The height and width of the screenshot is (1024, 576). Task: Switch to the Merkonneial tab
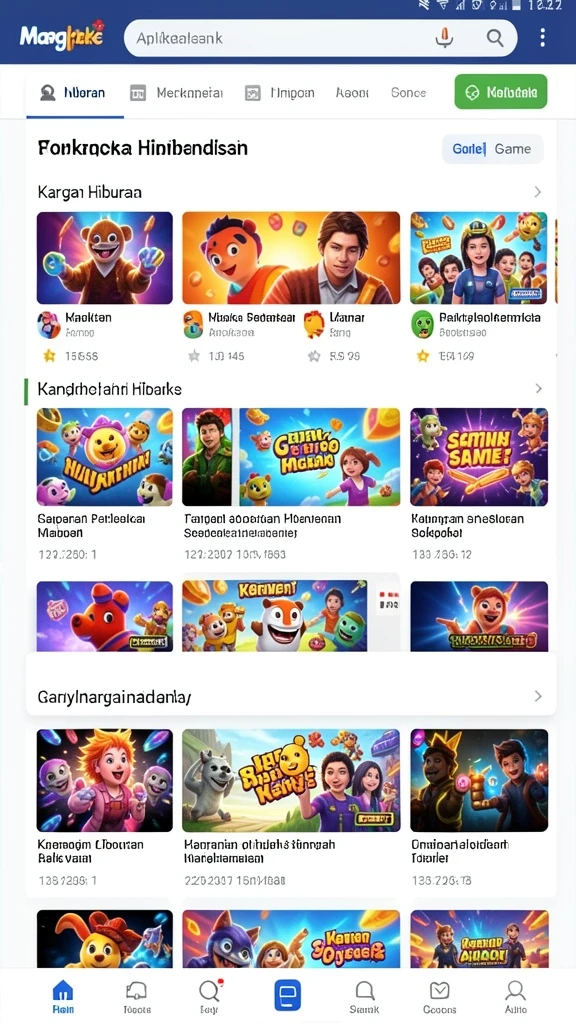click(176, 93)
